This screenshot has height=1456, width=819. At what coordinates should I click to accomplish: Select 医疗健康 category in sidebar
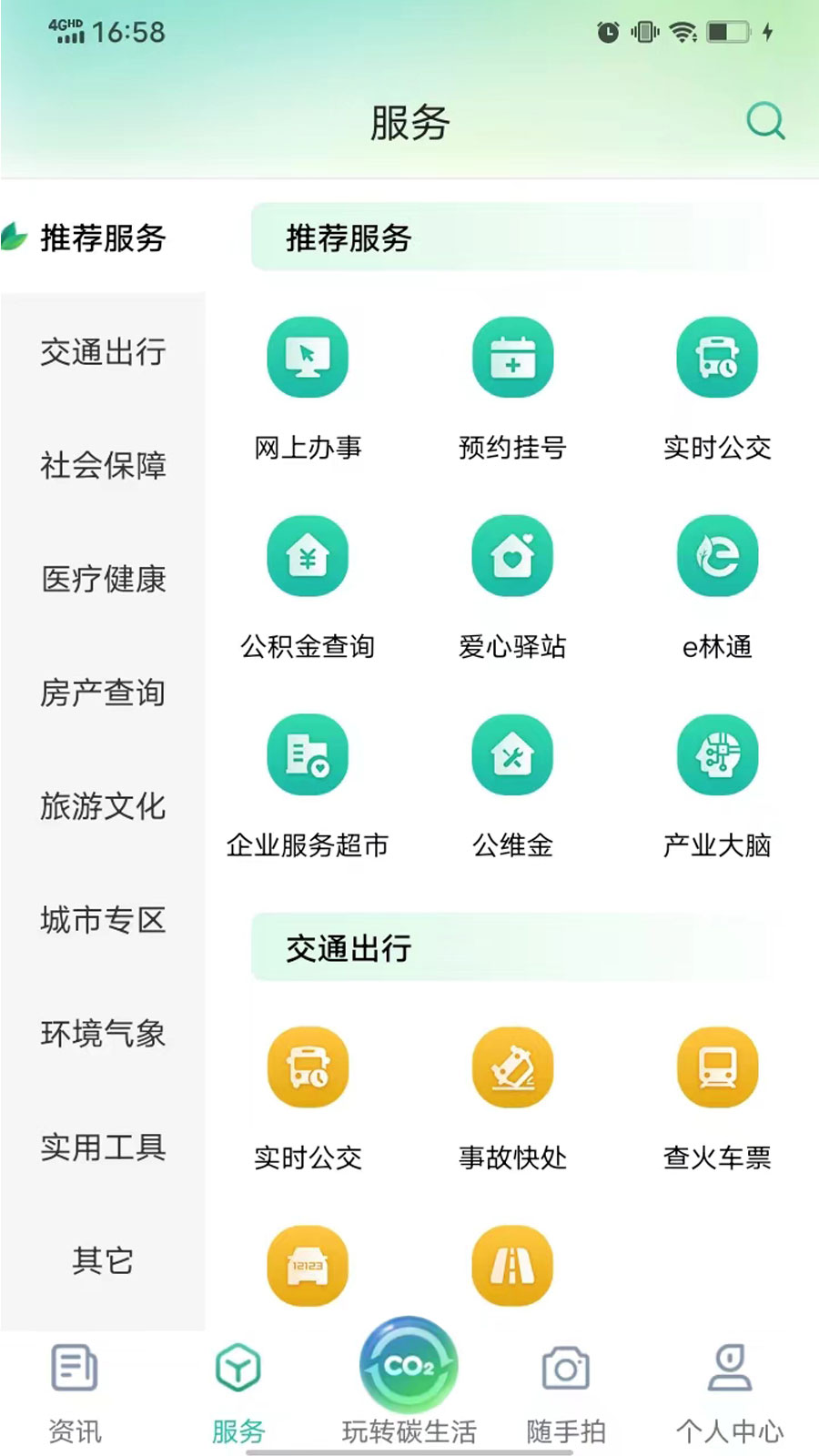pyautogui.click(x=103, y=579)
